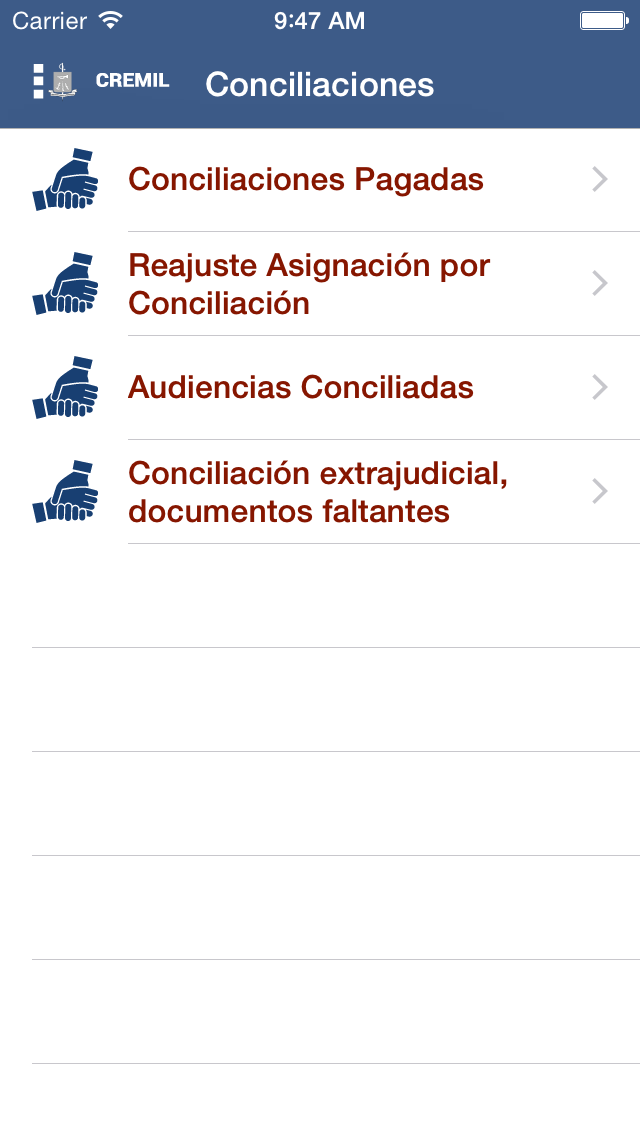
Task: Open Reajuste Asignación por Conciliación
Action: coord(320,284)
